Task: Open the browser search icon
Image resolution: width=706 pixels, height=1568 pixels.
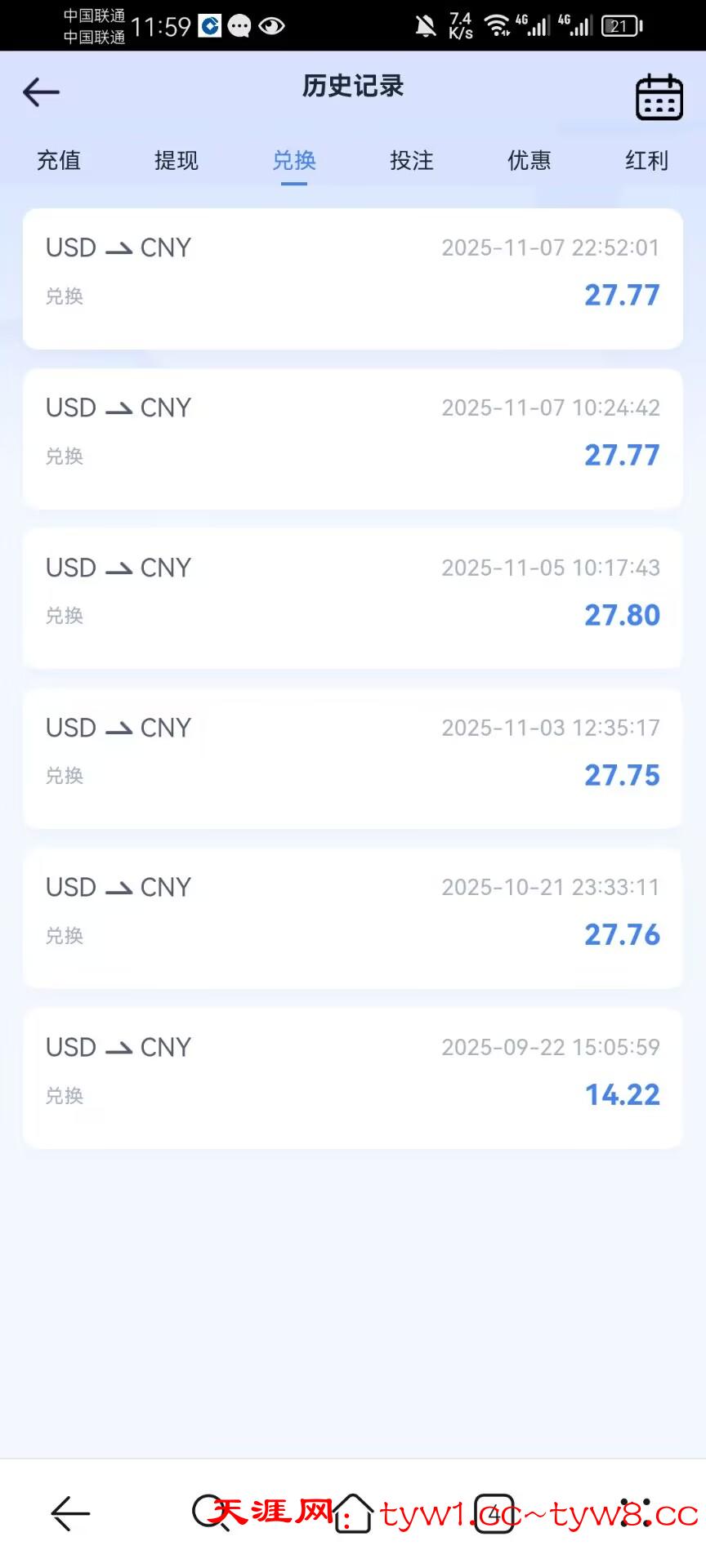Action: click(x=211, y=1513)
